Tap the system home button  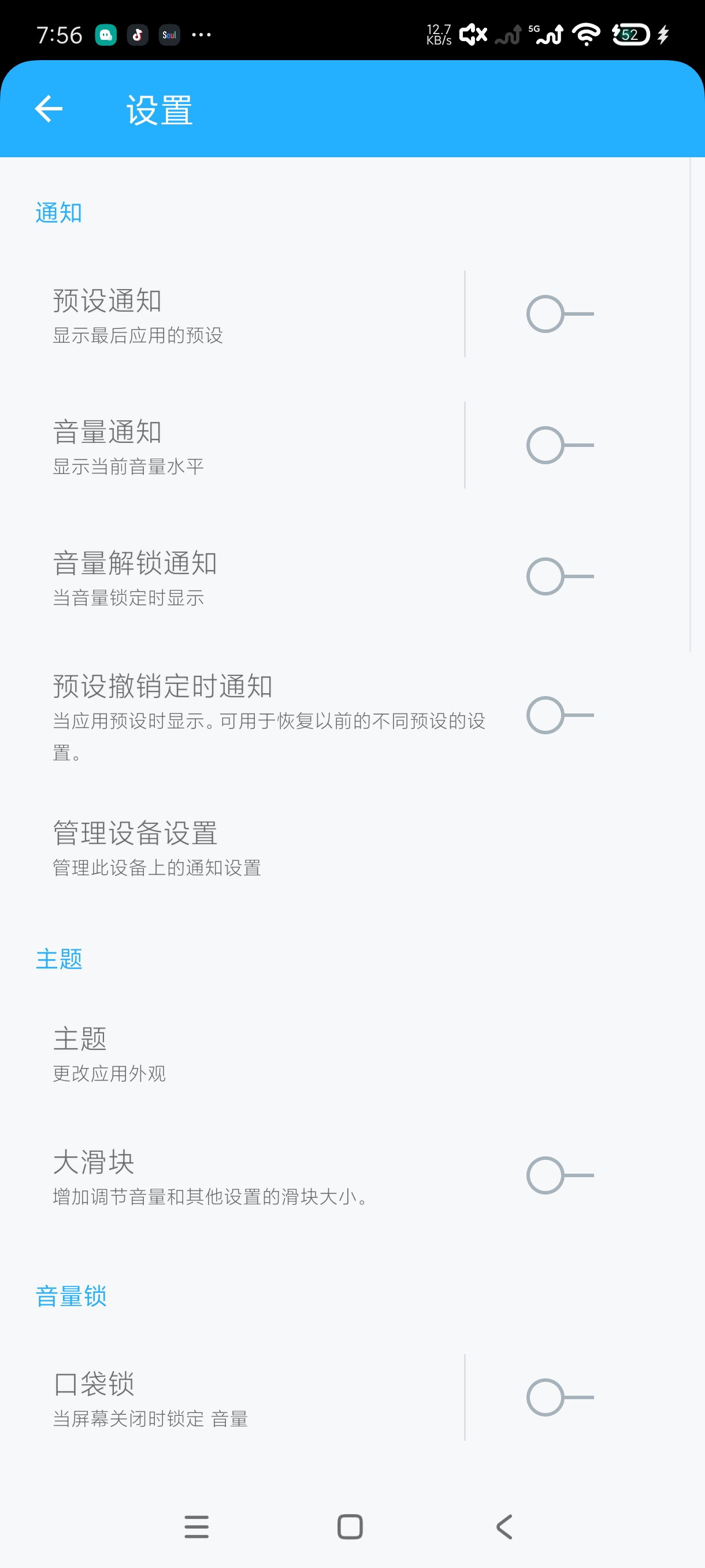tap(350, 1526)
